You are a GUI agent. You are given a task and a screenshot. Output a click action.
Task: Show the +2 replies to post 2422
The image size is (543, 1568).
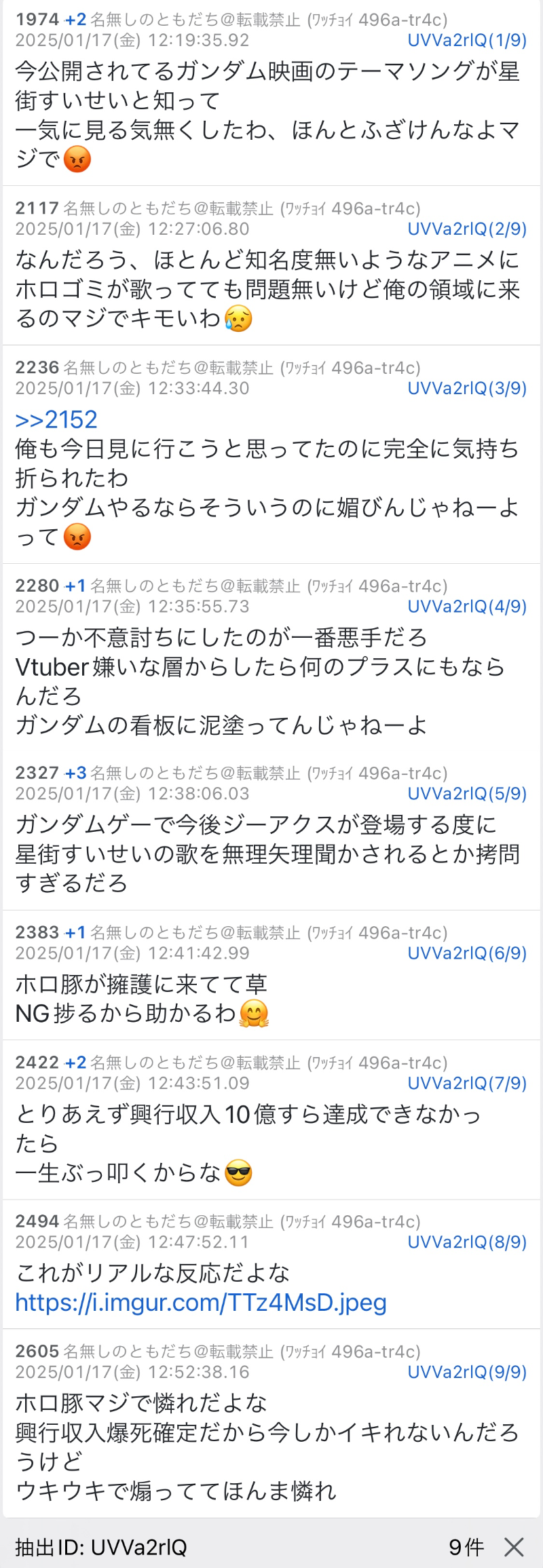click(75, 1063)
